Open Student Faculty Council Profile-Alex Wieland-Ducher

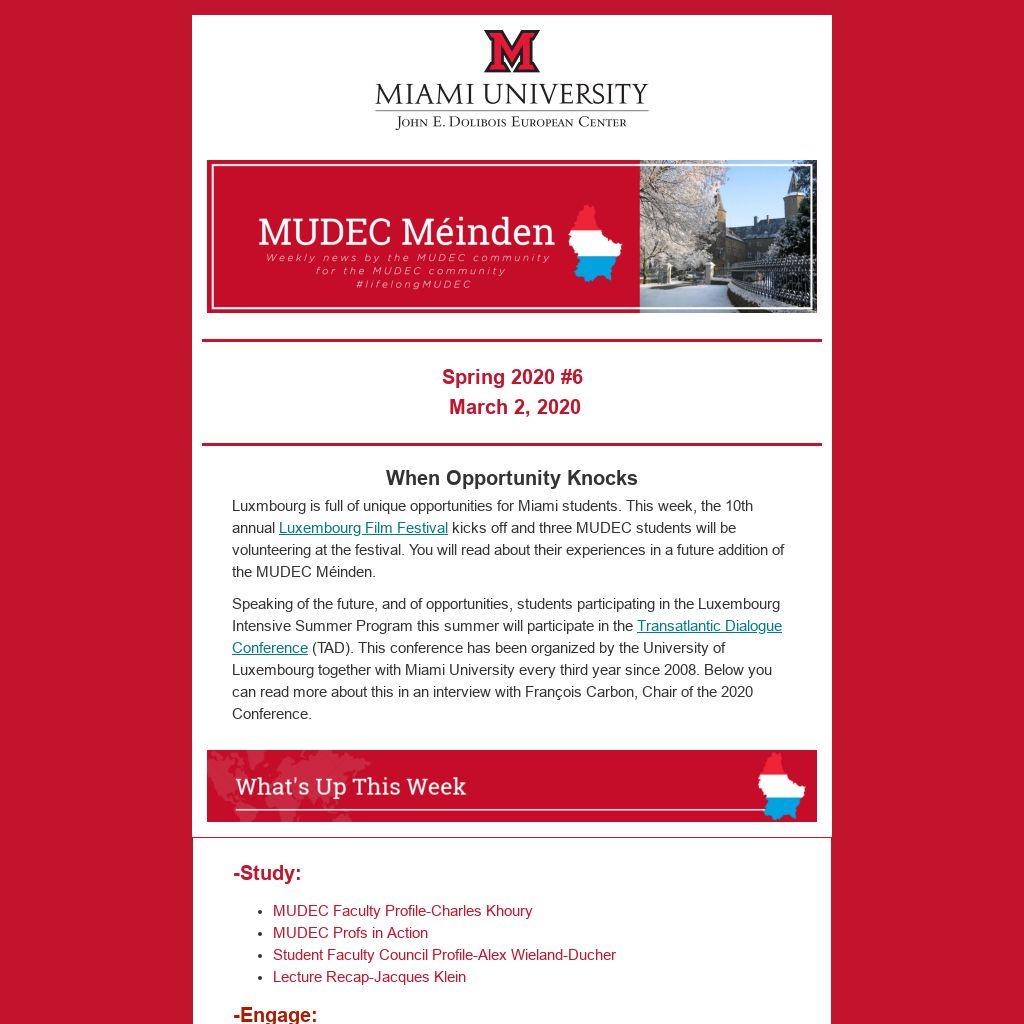tap(444, 955)
